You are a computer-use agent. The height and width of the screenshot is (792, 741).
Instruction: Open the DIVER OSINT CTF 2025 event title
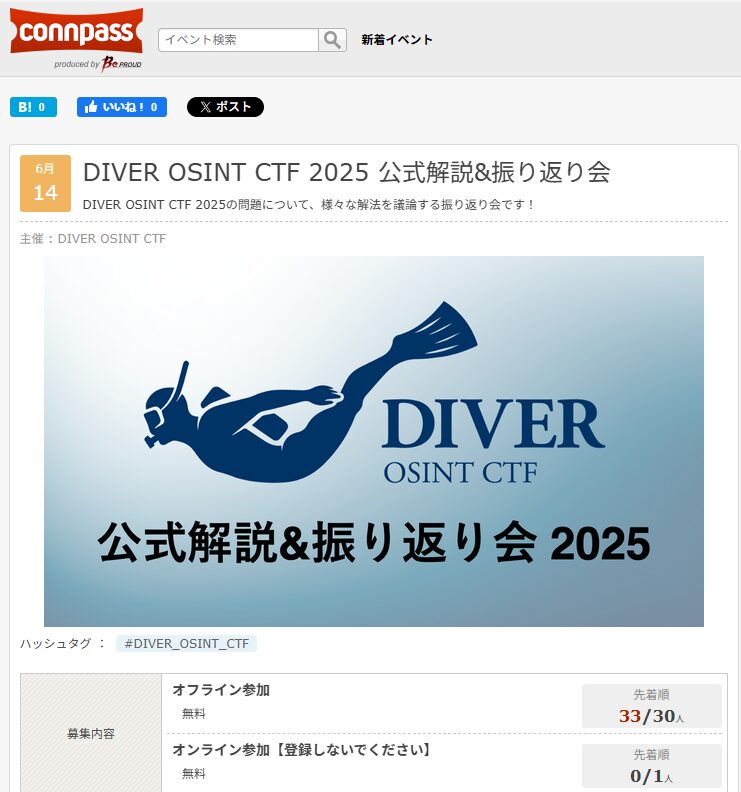[346, 172]
